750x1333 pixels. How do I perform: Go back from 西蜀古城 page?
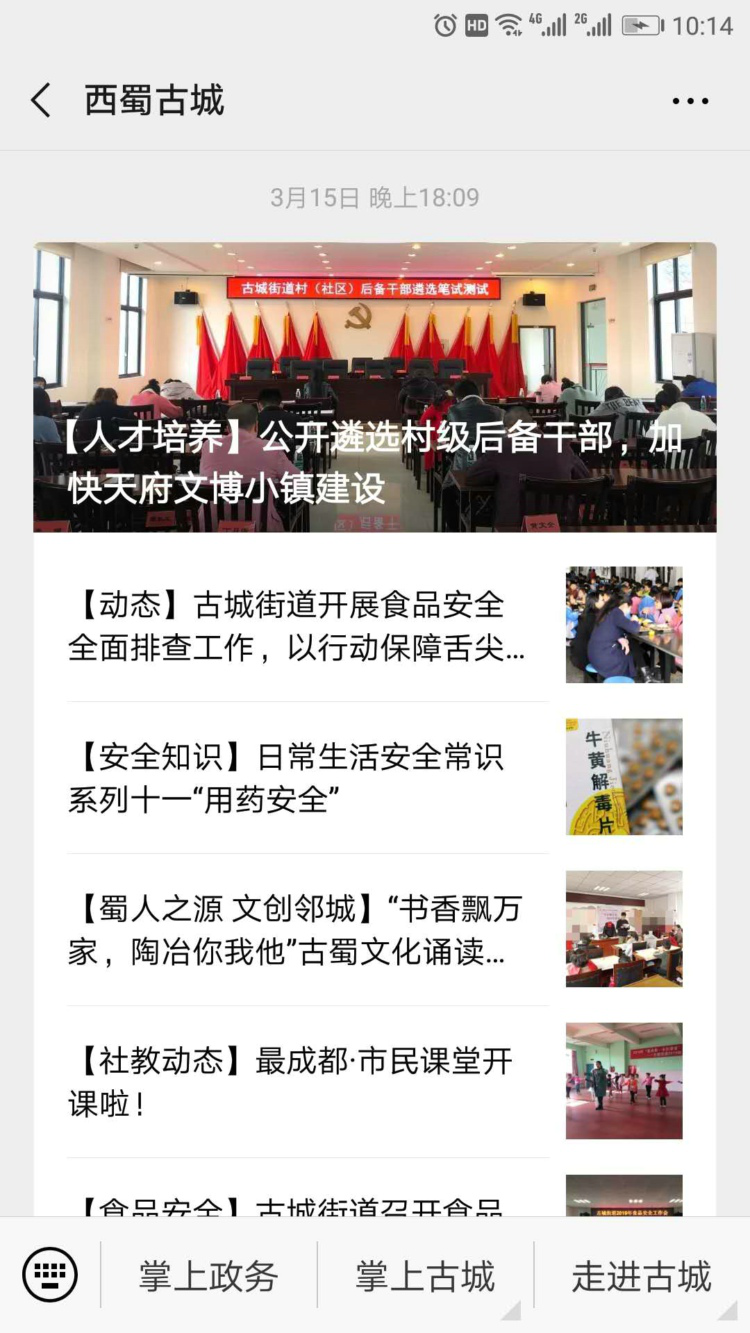click(41, 101)
